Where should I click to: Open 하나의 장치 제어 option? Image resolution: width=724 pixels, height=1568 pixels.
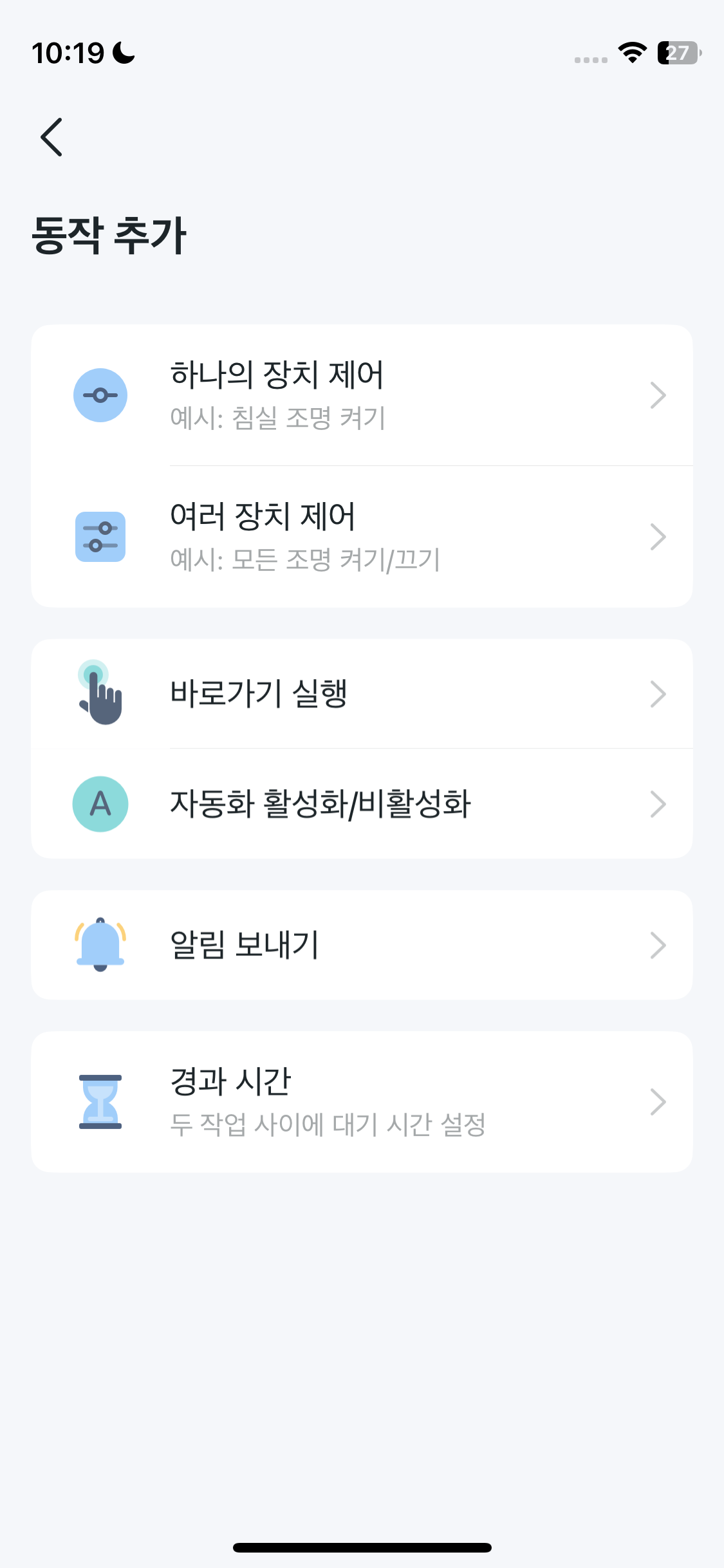[x=362, y=395]
